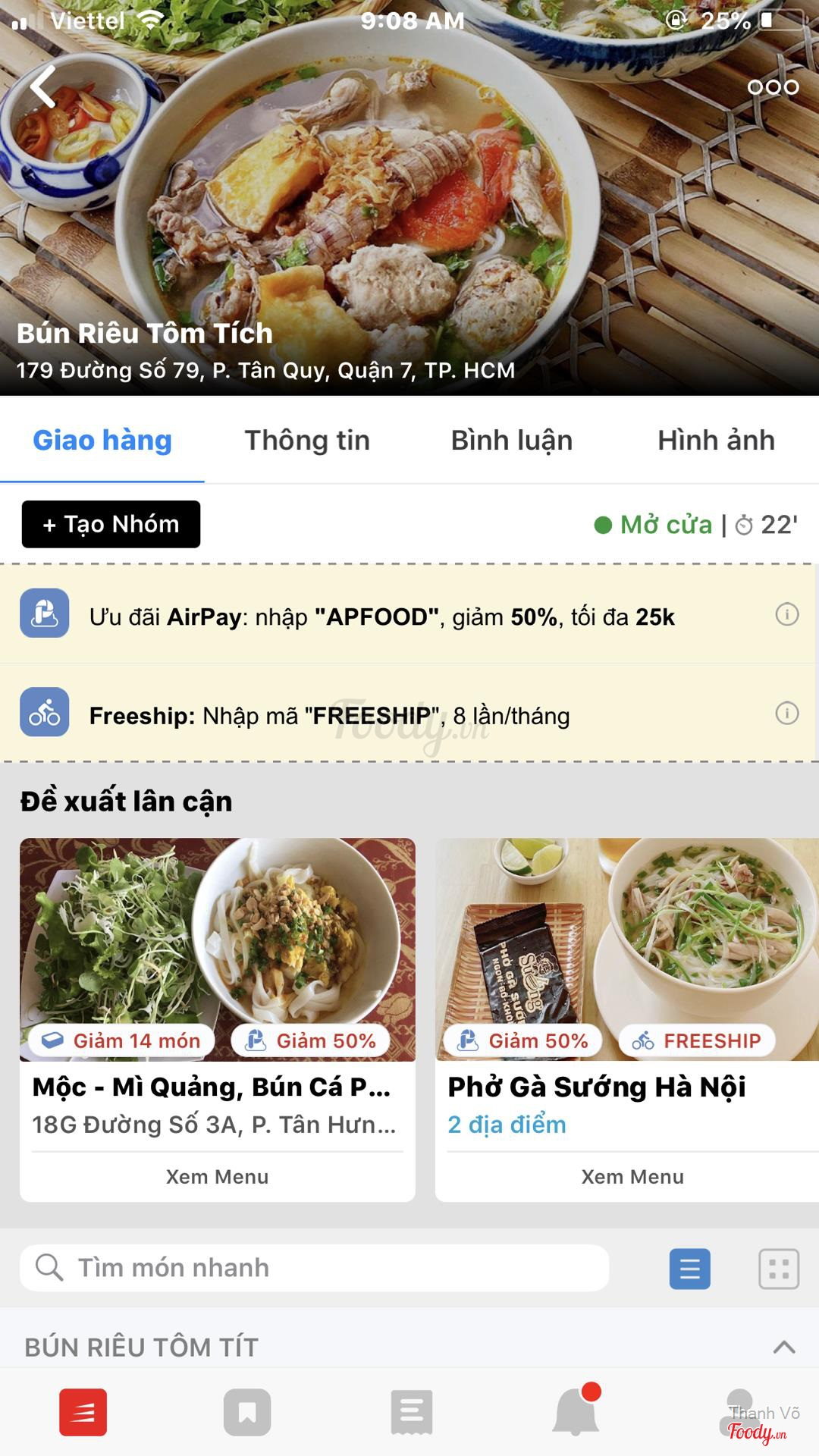819x1456 pixels.
Task: Tap the Tìm món nhanh search field
Action: click(314, 1268)
